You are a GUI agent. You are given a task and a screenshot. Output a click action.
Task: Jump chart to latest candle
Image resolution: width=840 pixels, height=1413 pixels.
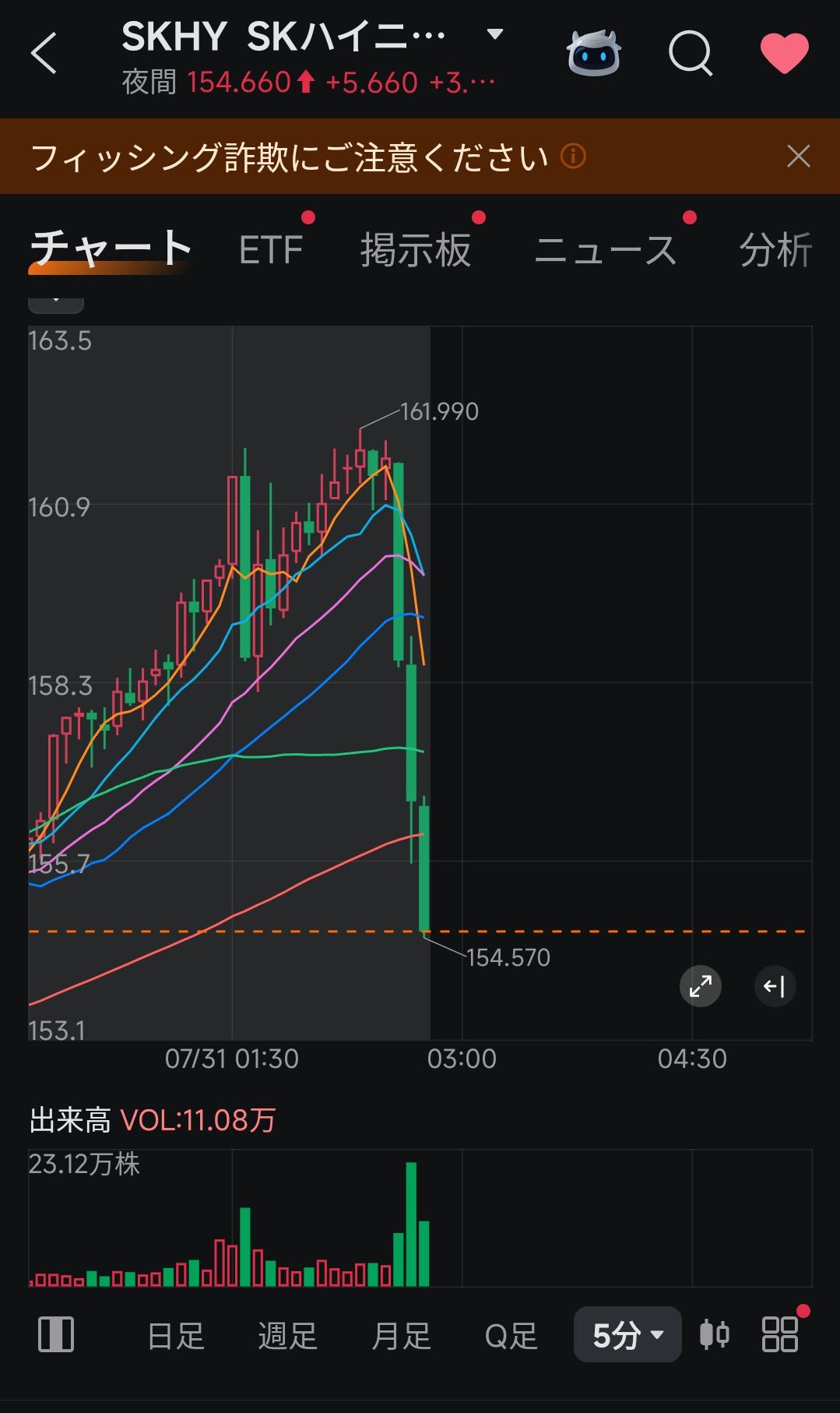tap(775, 986)
